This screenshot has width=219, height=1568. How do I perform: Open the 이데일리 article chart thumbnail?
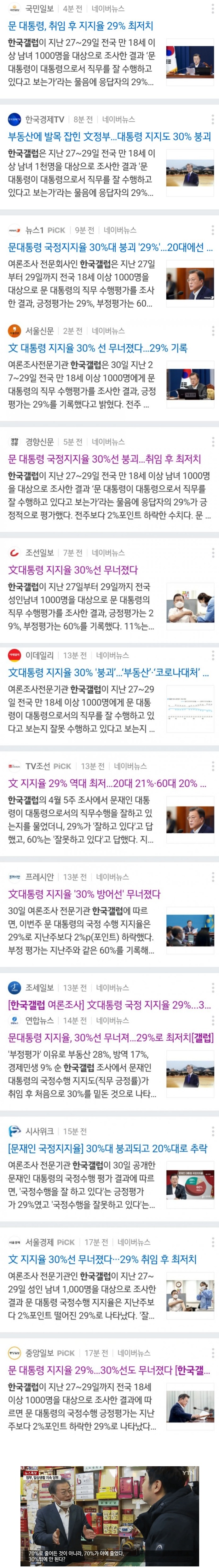pyautogui.click(x=190, y=710)
